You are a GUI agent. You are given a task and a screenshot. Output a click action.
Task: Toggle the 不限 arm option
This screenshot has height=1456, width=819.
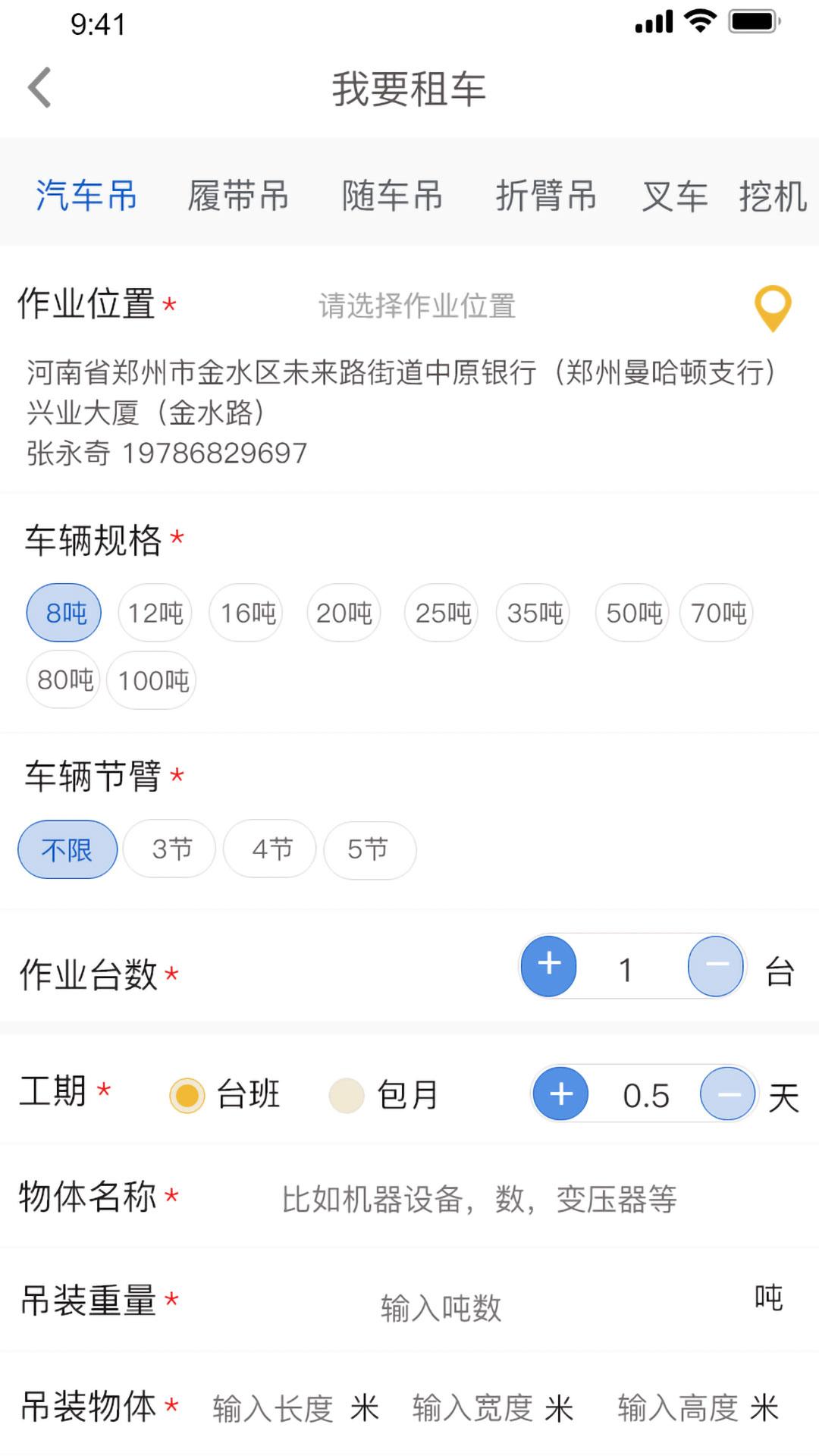click(67, 849)
